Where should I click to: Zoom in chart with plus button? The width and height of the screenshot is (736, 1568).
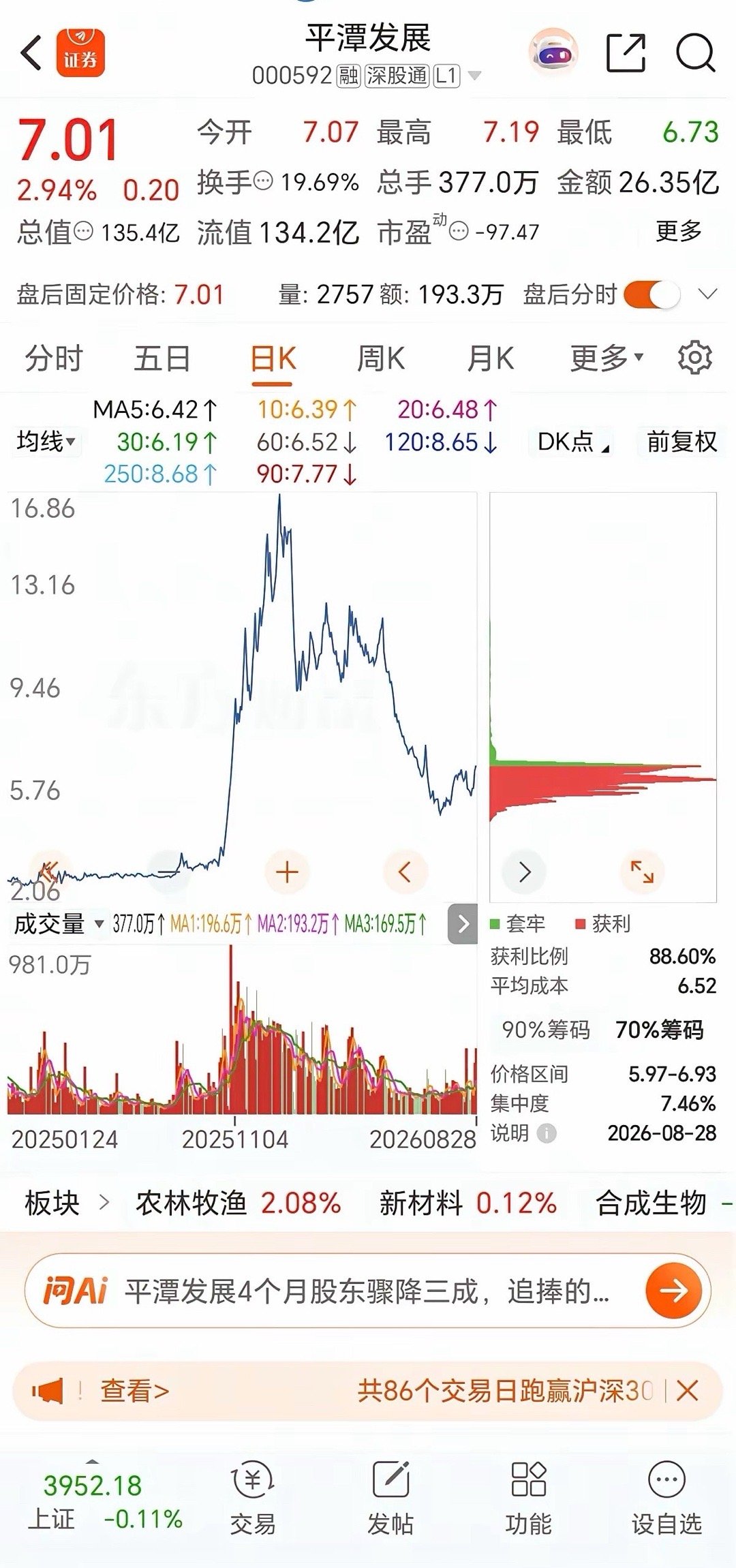(x=287, y=872)
